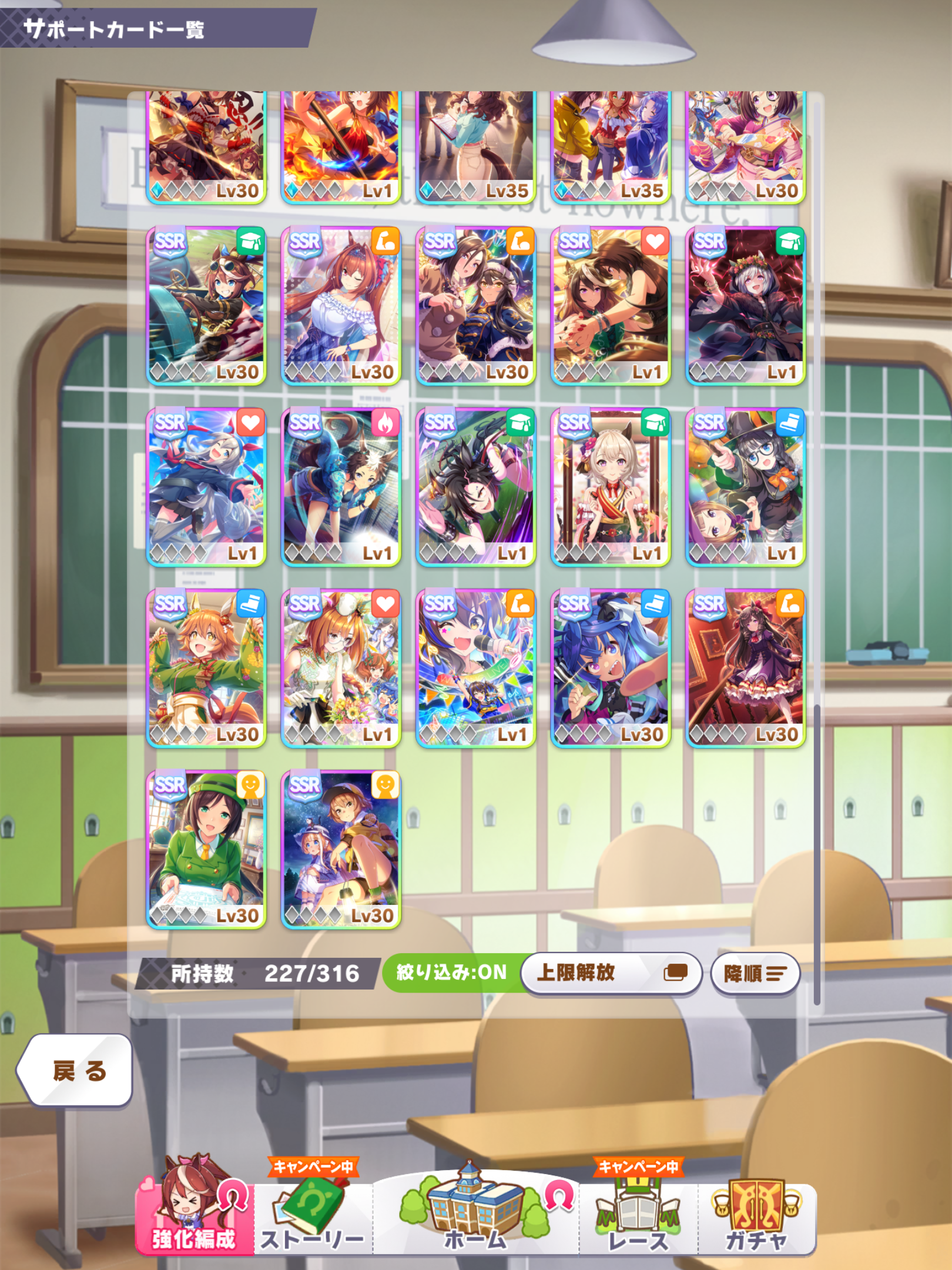Change sort criterion 上限解放

click(611, 973)
